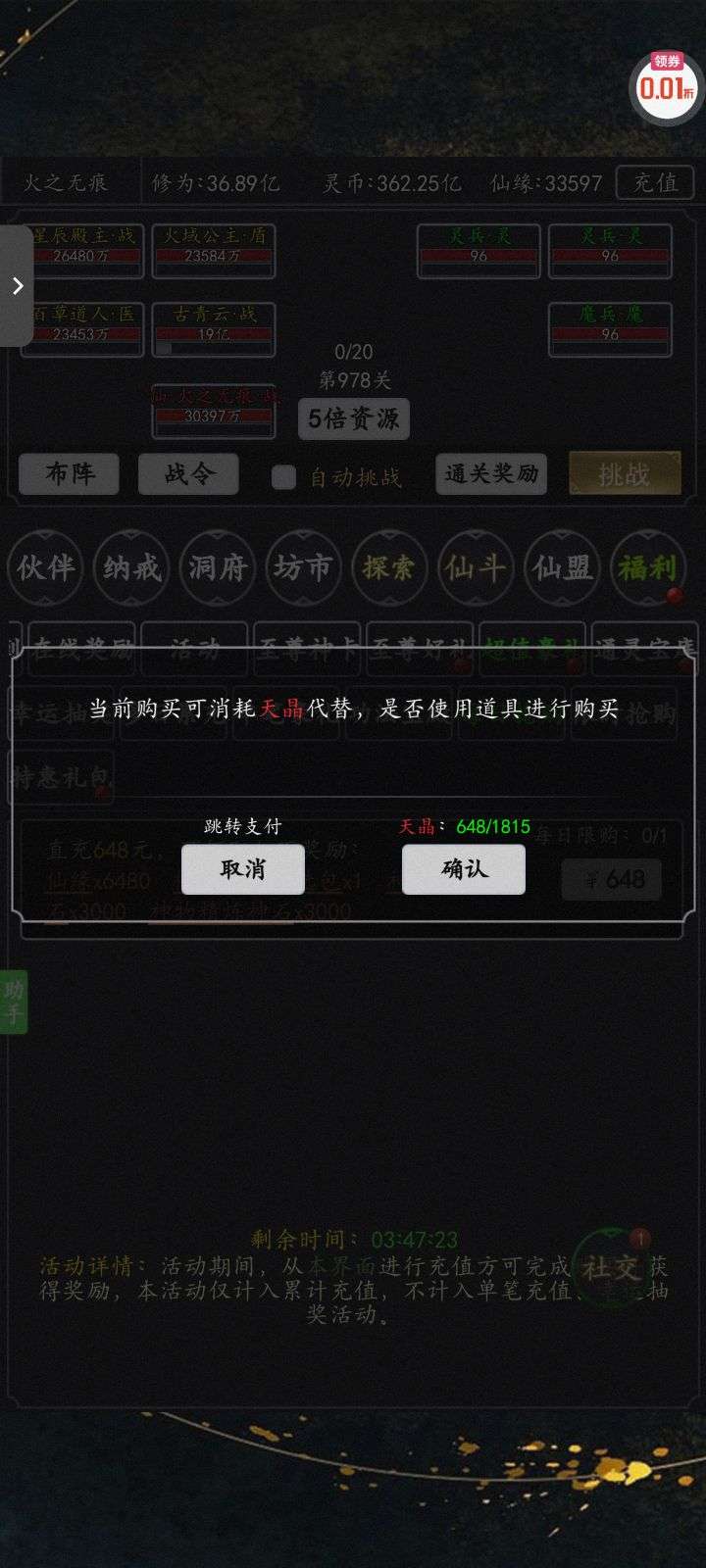Screen dimensions: 706x1568
Task: Open the 探索 exploration section
Action: 389,567
